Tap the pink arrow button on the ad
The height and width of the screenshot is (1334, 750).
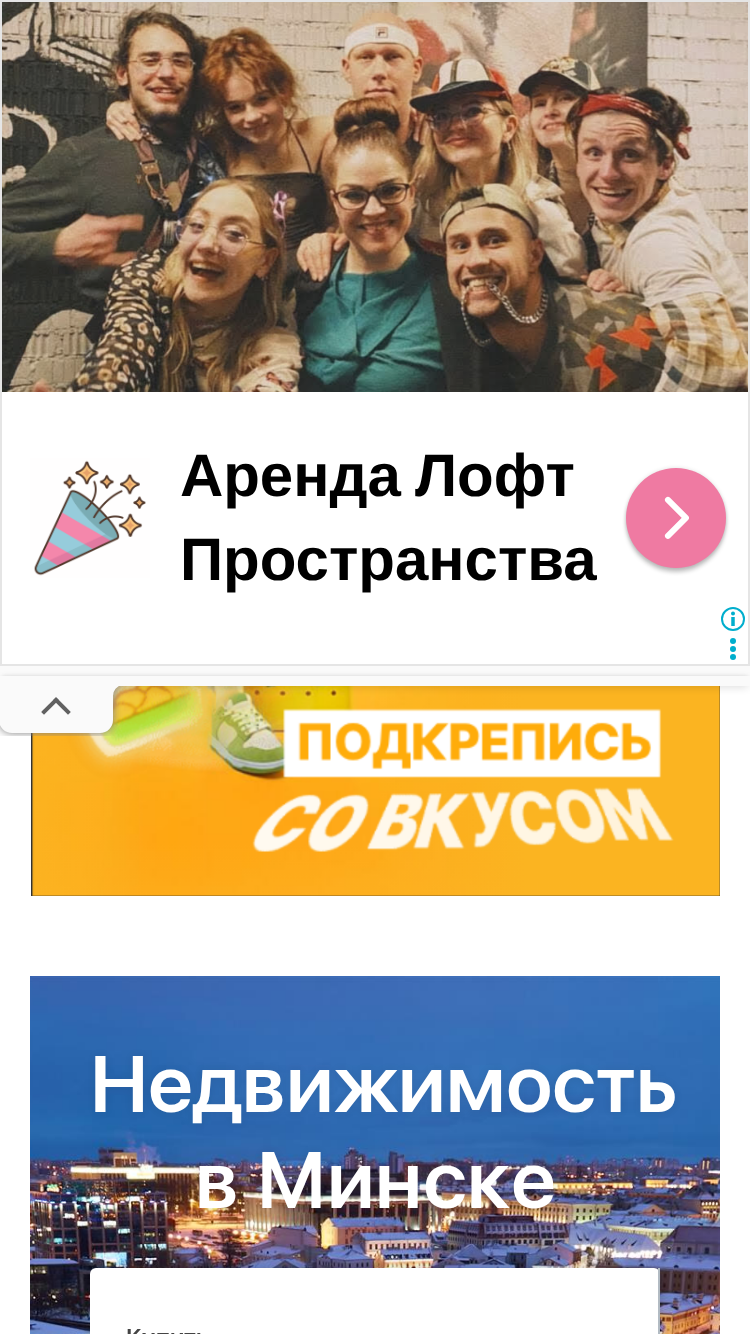[x=676, y=518]
